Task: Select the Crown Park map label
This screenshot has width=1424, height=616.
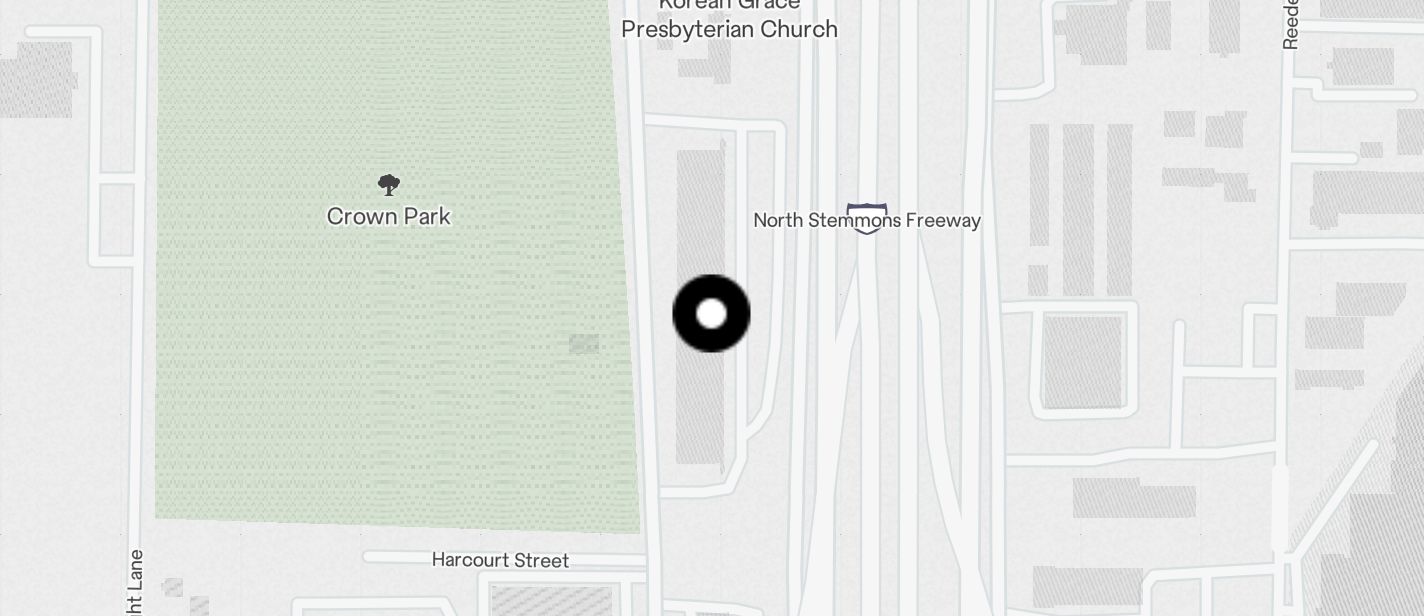Action: tap(388, 215)
